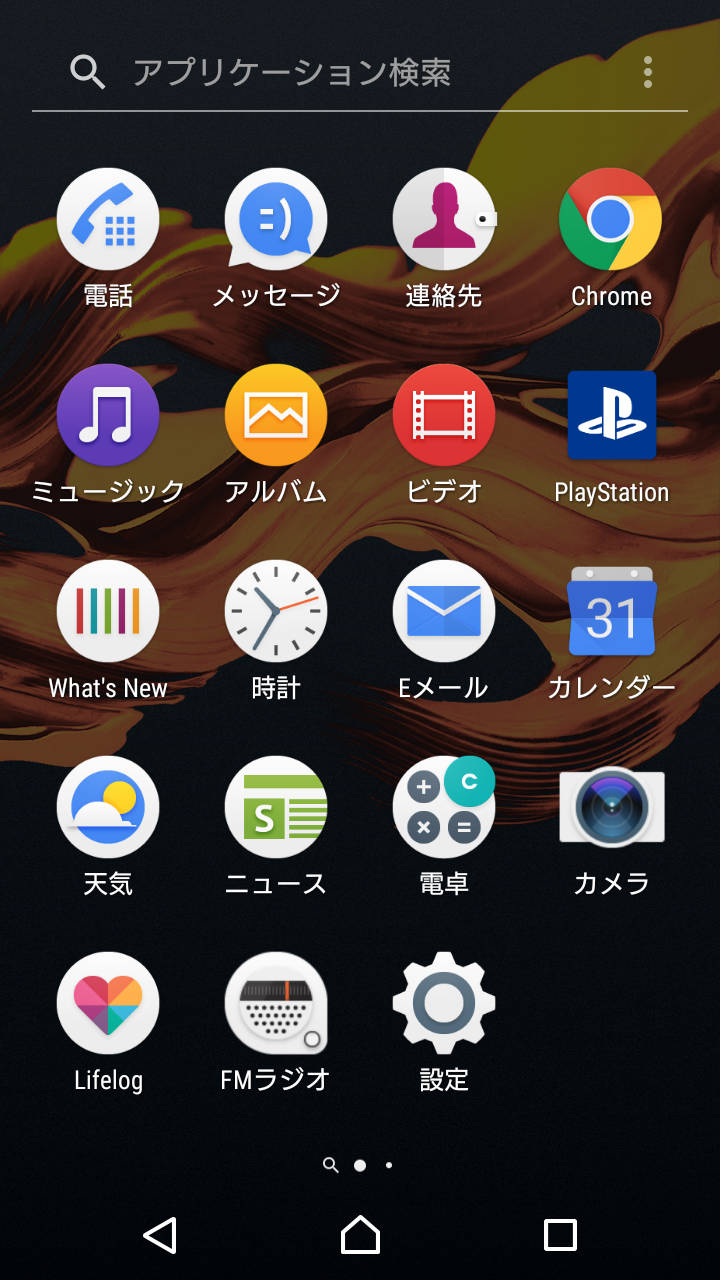Open What's New

pyautogui.click(x=108, y=611)
